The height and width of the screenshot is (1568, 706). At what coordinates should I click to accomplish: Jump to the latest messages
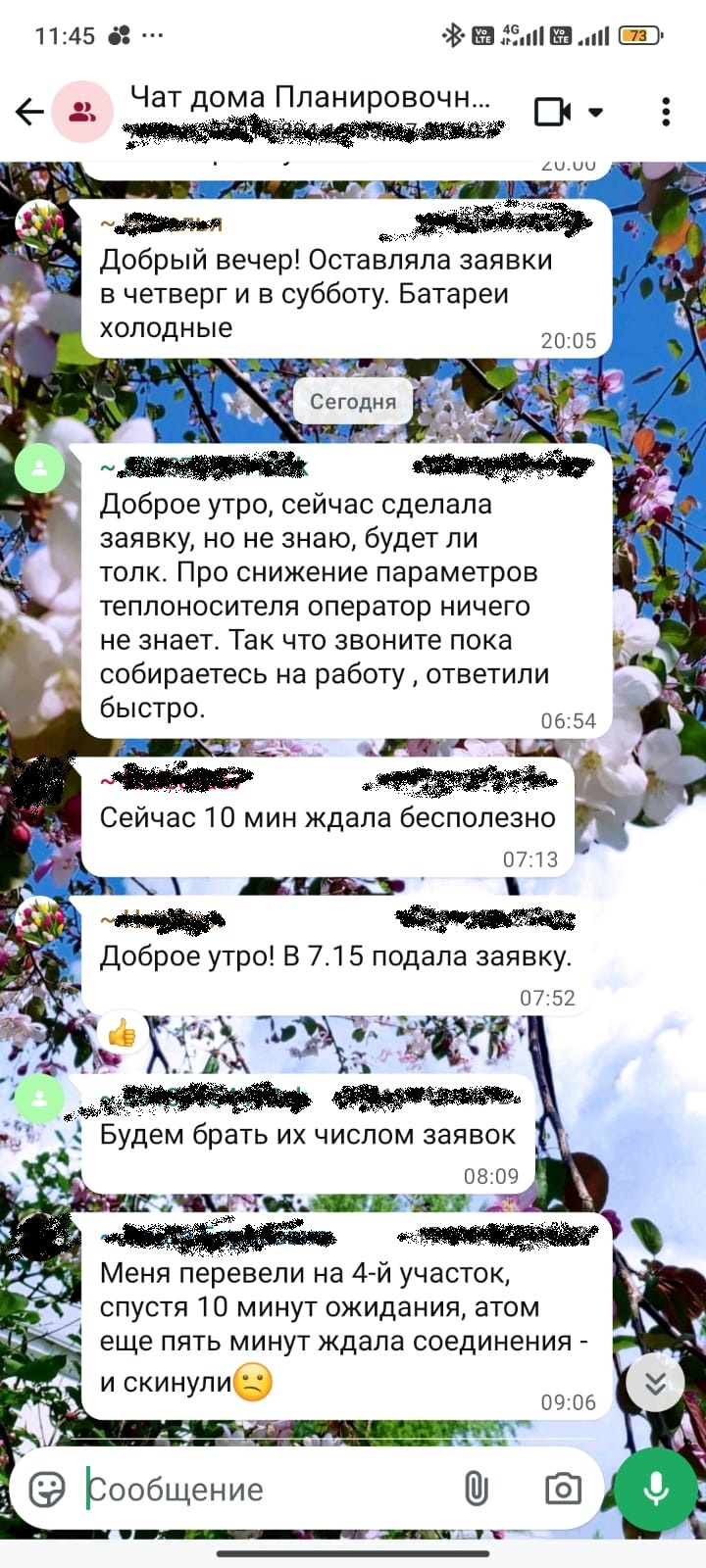tap(655, 1382)
